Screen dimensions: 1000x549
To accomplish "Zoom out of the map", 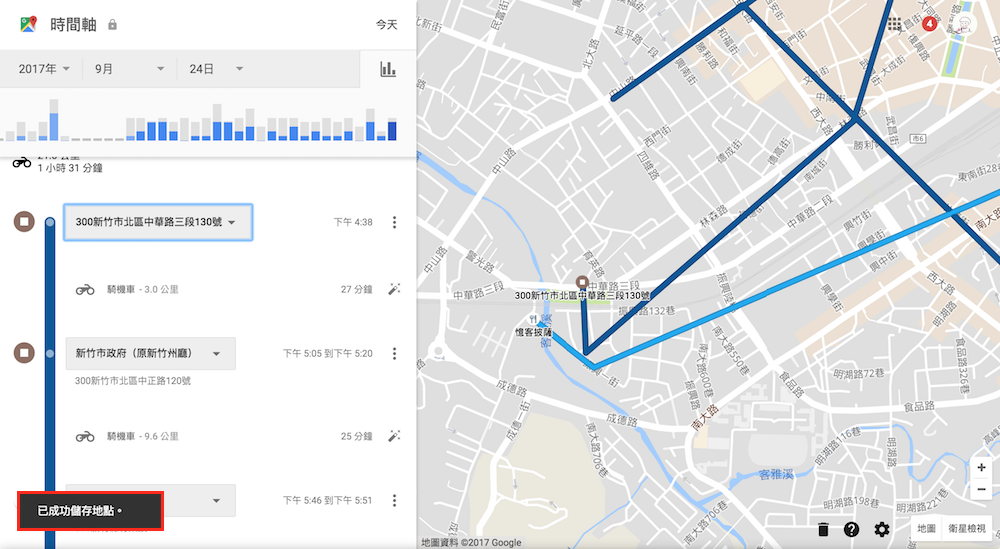I will tap(981, 492).
